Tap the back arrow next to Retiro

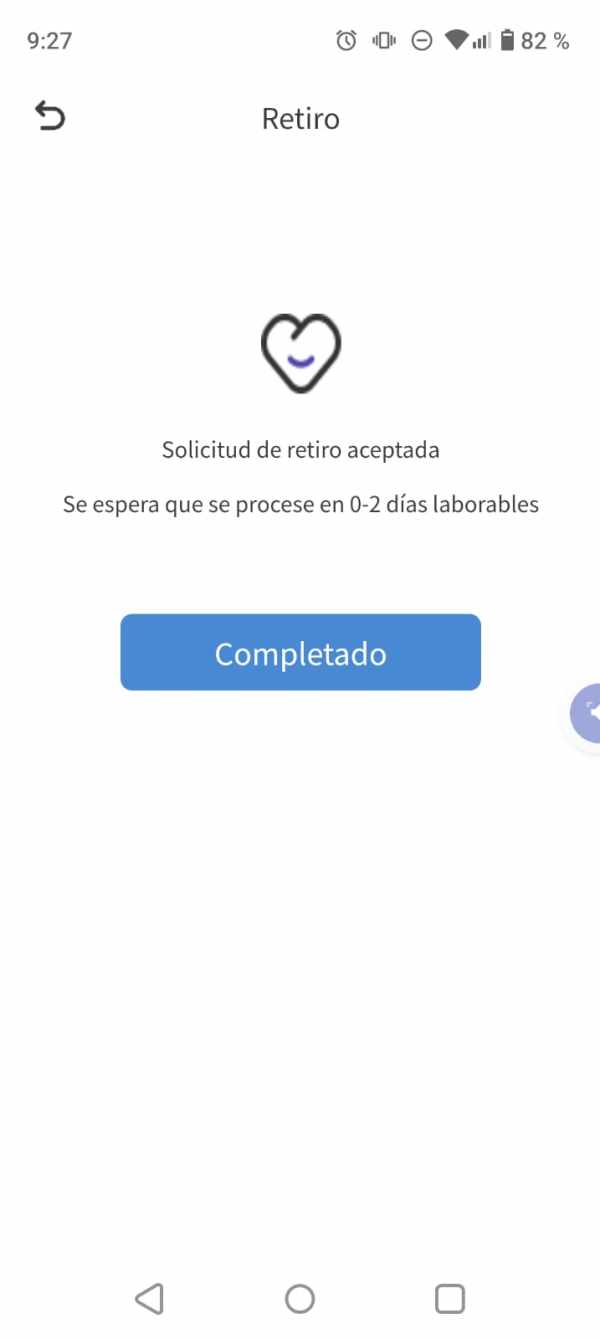point(50,117)
